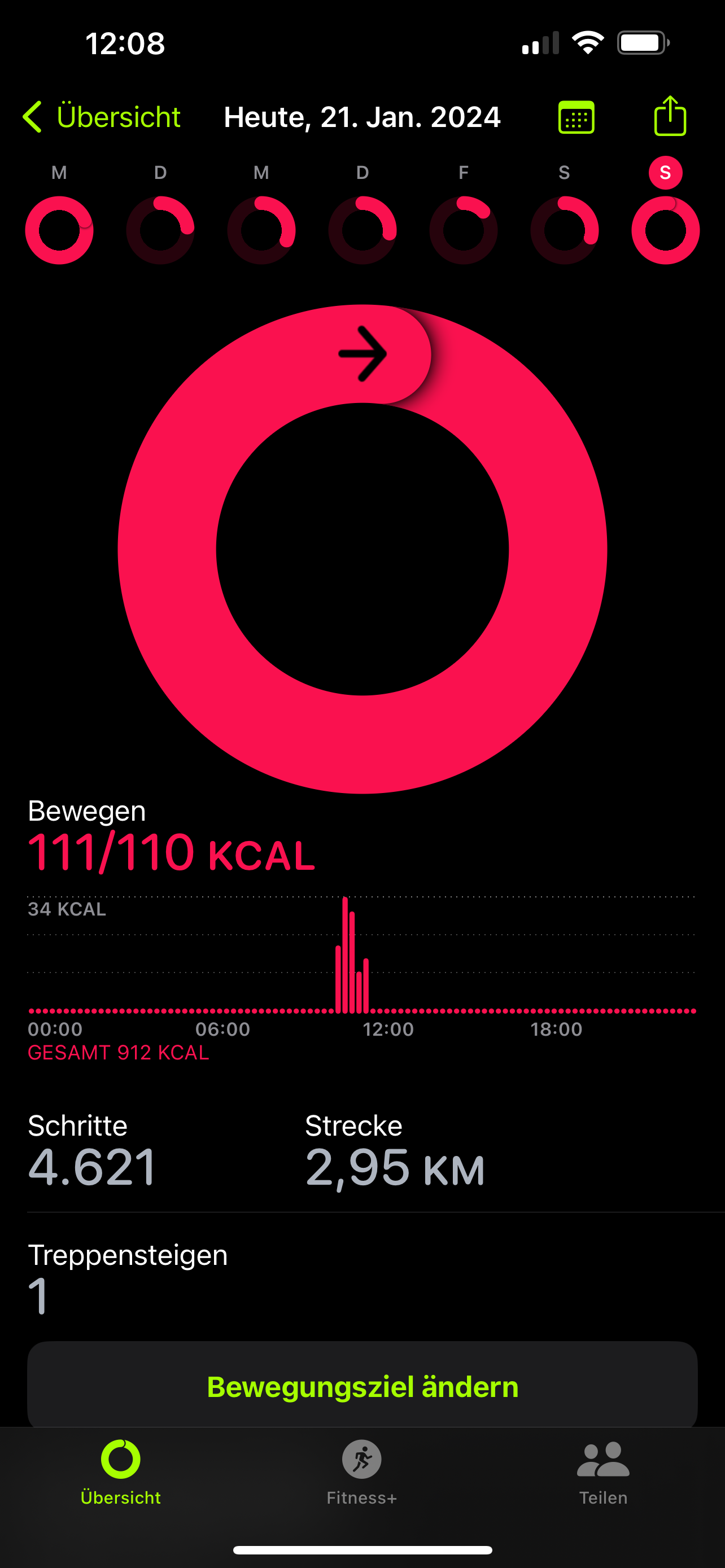Viewport: 725px width, 1568px height.
Task: Share today's activity
Action: coord(670,116)
